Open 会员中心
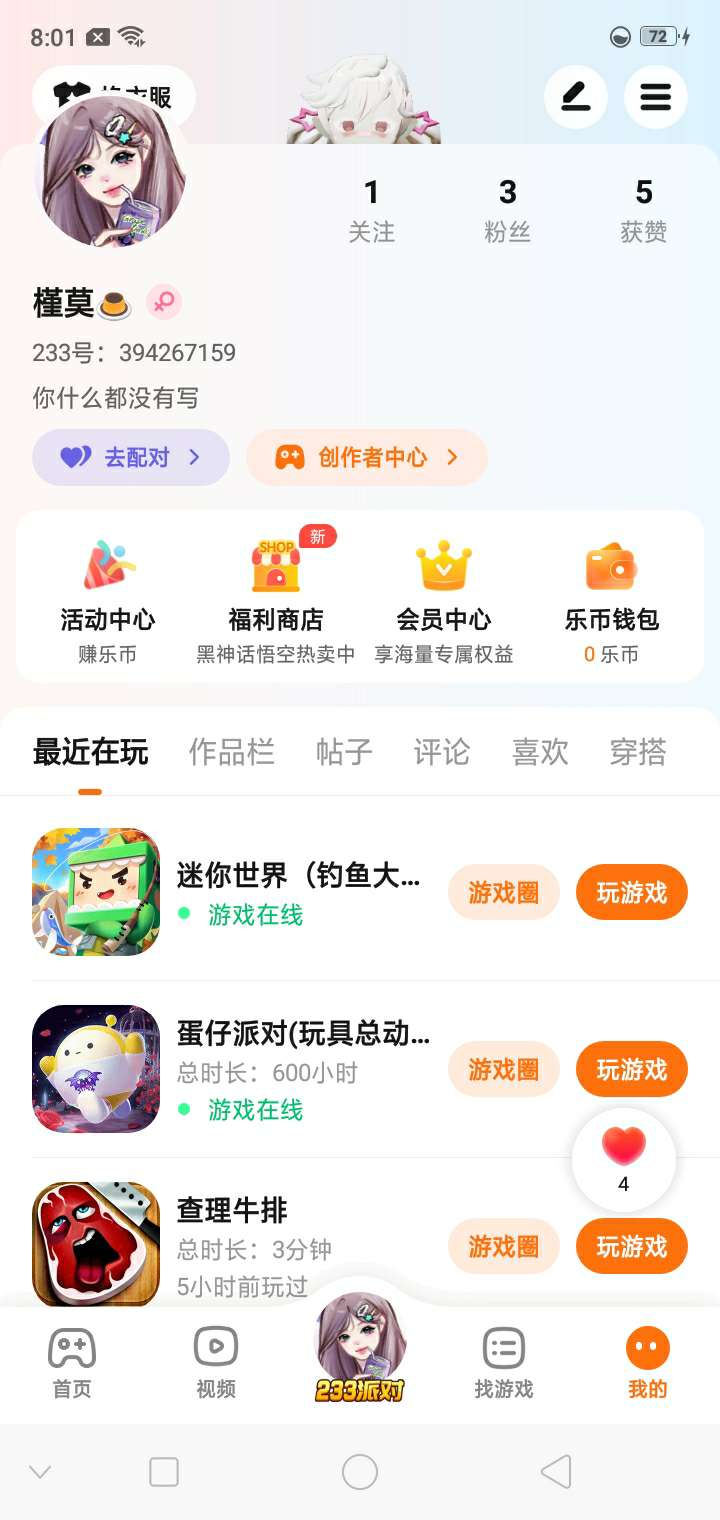 click(x=444, y=597)
